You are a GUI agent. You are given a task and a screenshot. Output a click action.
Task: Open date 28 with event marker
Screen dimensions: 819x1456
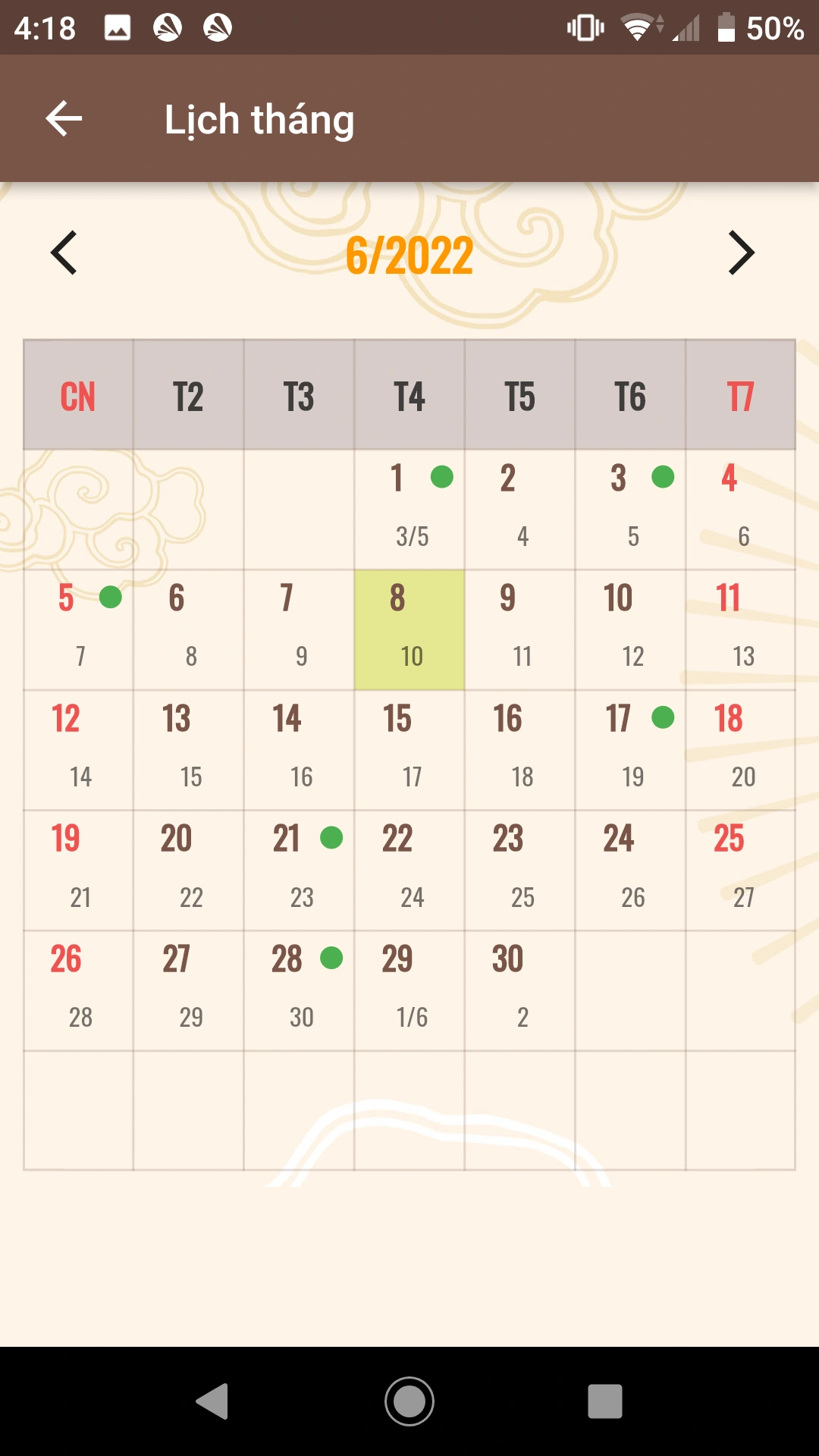(x=299, y=990)
